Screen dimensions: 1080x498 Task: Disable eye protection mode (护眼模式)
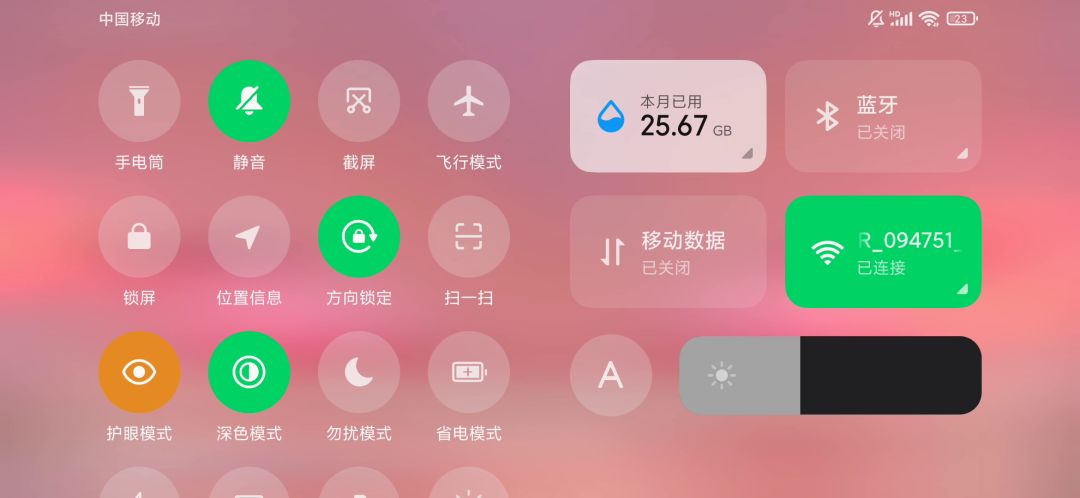pos(139,373)
